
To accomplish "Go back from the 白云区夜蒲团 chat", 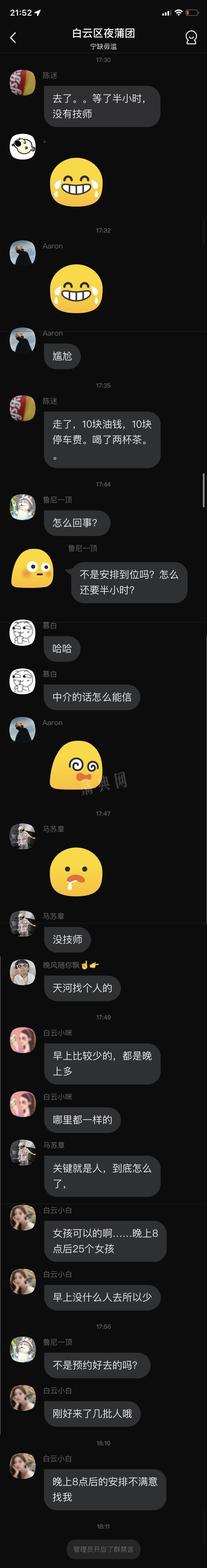I will pos(13,38).
